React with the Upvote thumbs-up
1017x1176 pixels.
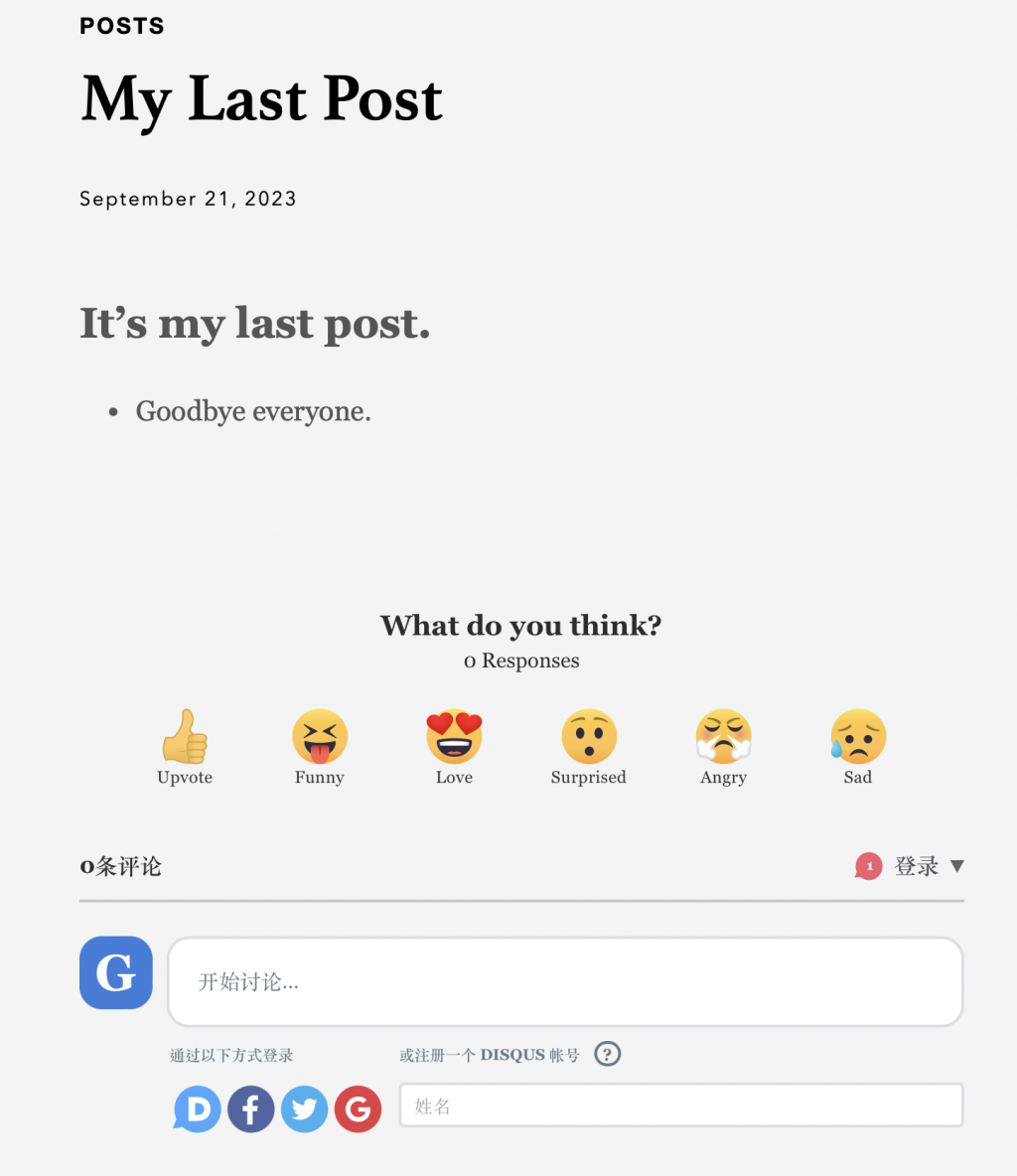[x=185, y=737]
